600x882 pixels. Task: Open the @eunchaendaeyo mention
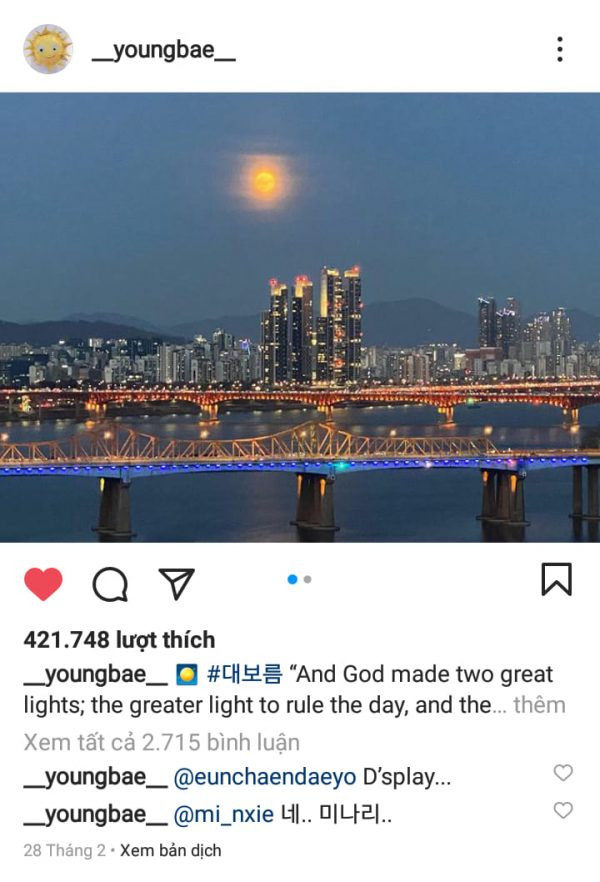tap(265, 777)
